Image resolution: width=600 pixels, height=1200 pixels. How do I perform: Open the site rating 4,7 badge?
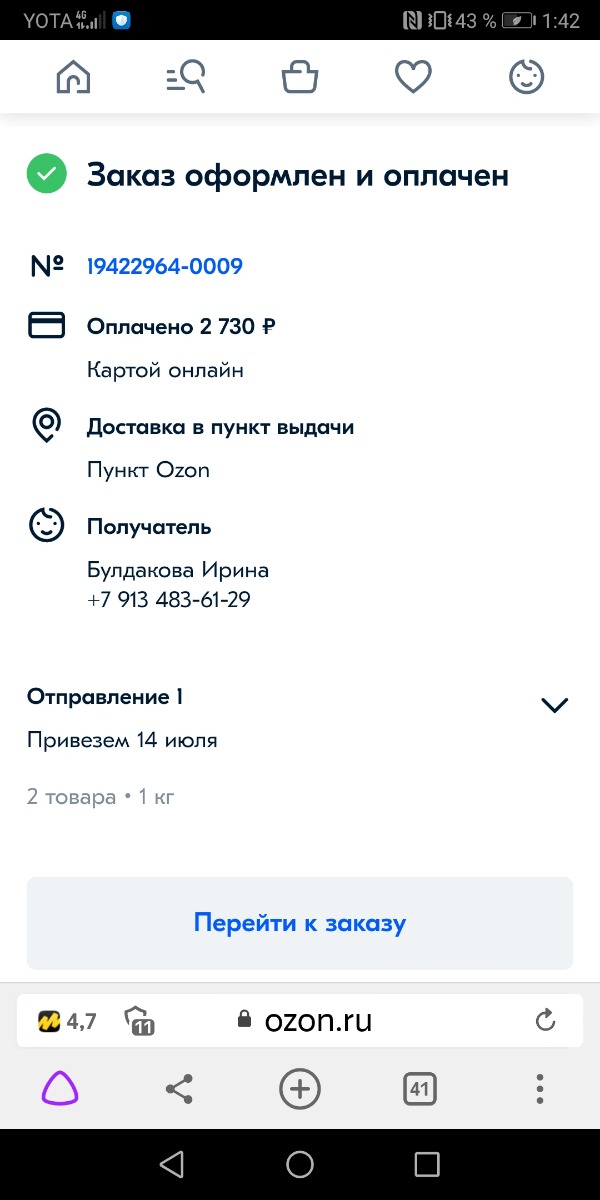pyautogui.click(x=68, y=1021)
